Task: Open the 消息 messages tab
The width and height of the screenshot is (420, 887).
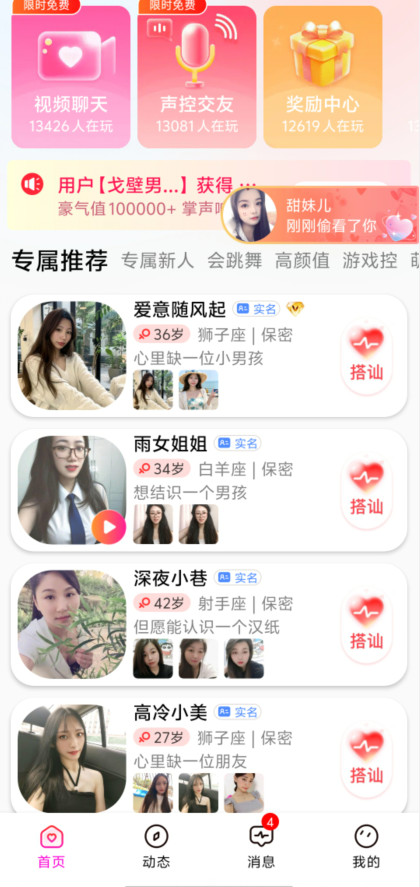Action: pyautogui.click(x=262, y=847)
